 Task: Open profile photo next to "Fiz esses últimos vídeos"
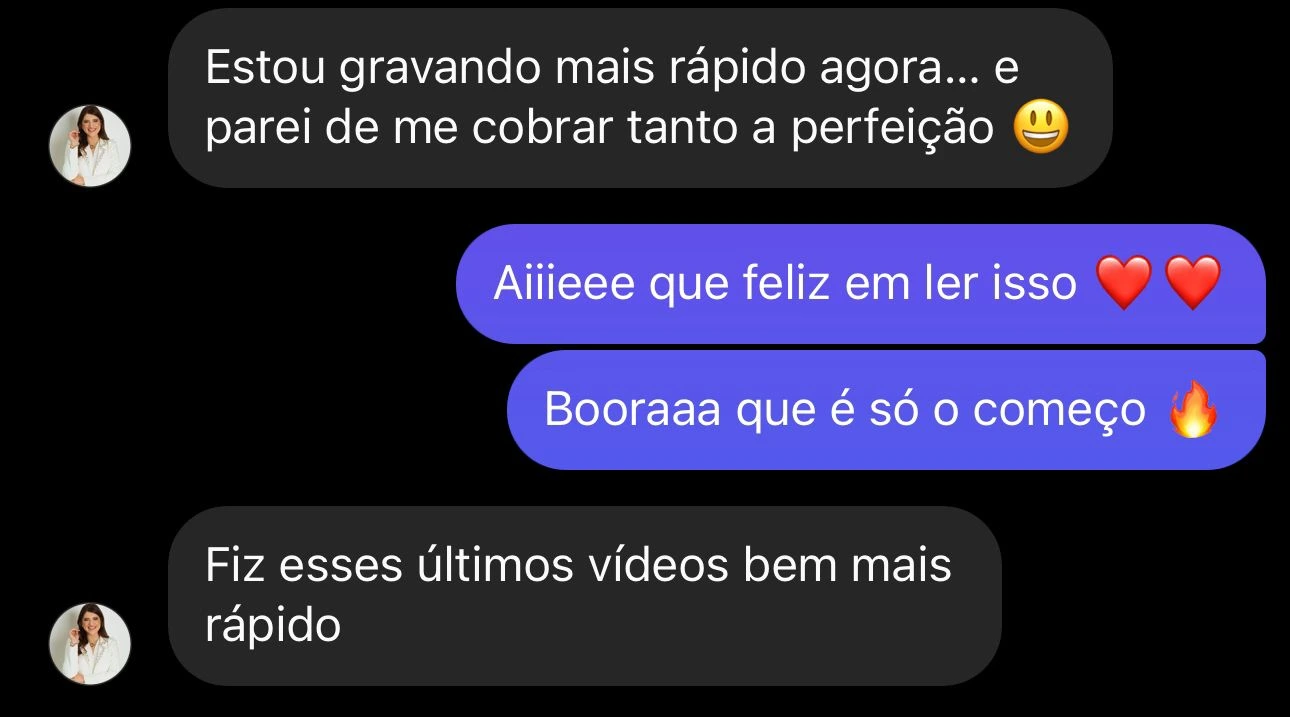point(90,643)
